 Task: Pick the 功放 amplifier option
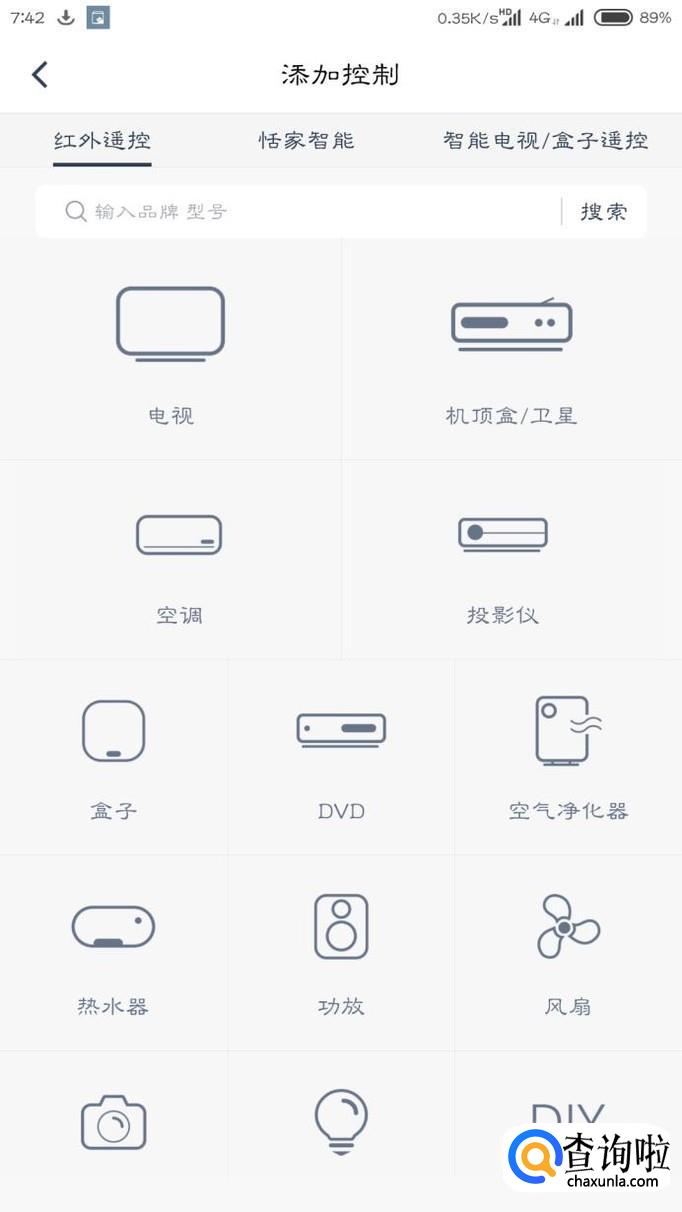pos(341,952)
